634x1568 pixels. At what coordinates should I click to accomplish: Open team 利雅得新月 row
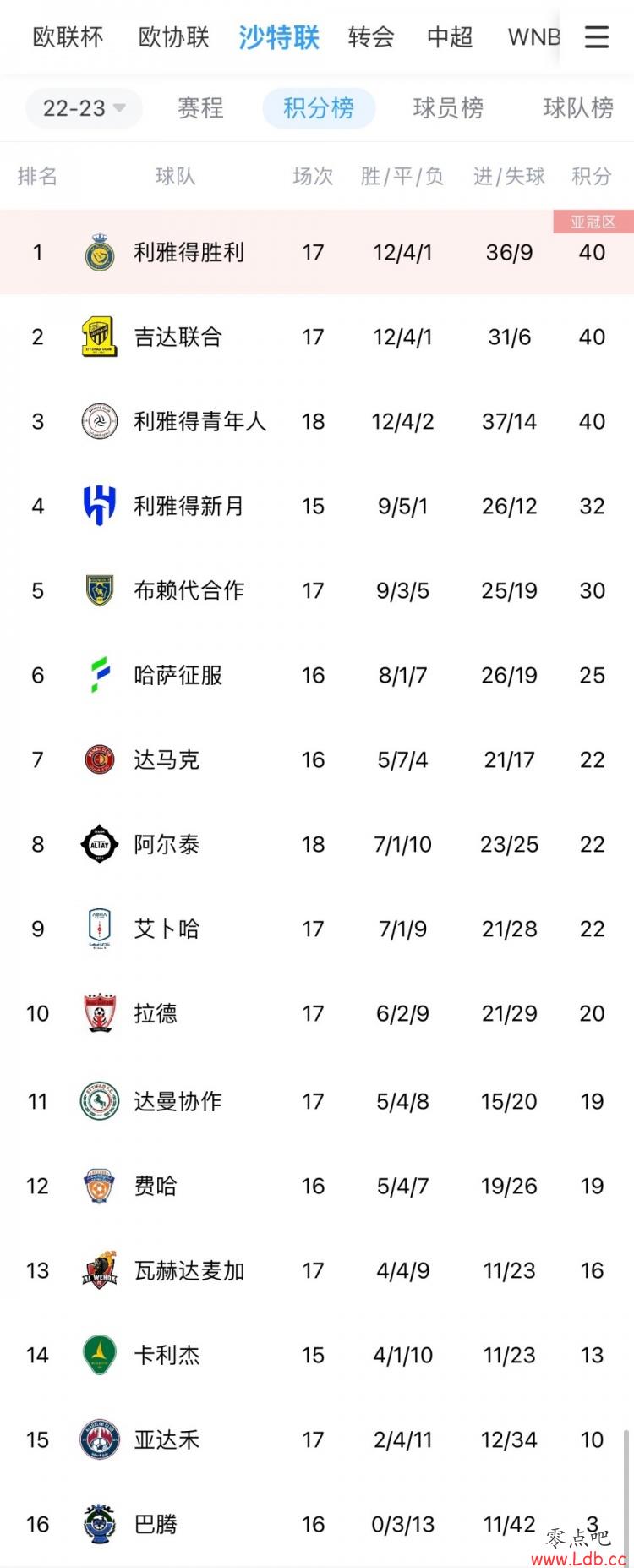point(189,506)
